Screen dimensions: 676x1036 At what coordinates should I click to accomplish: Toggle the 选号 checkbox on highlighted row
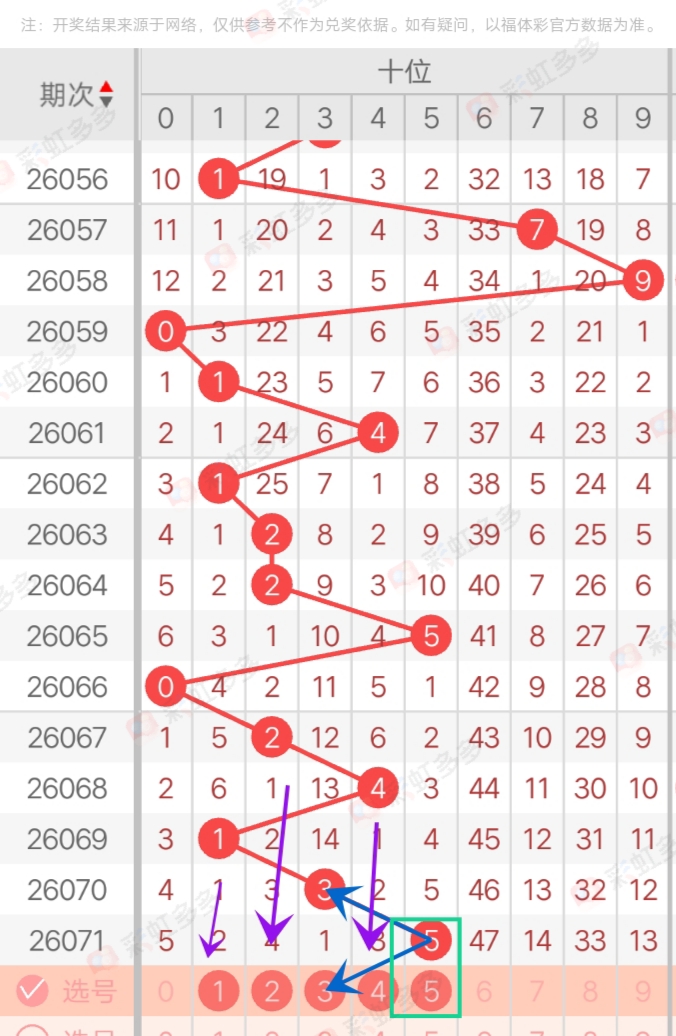(33, 991)
